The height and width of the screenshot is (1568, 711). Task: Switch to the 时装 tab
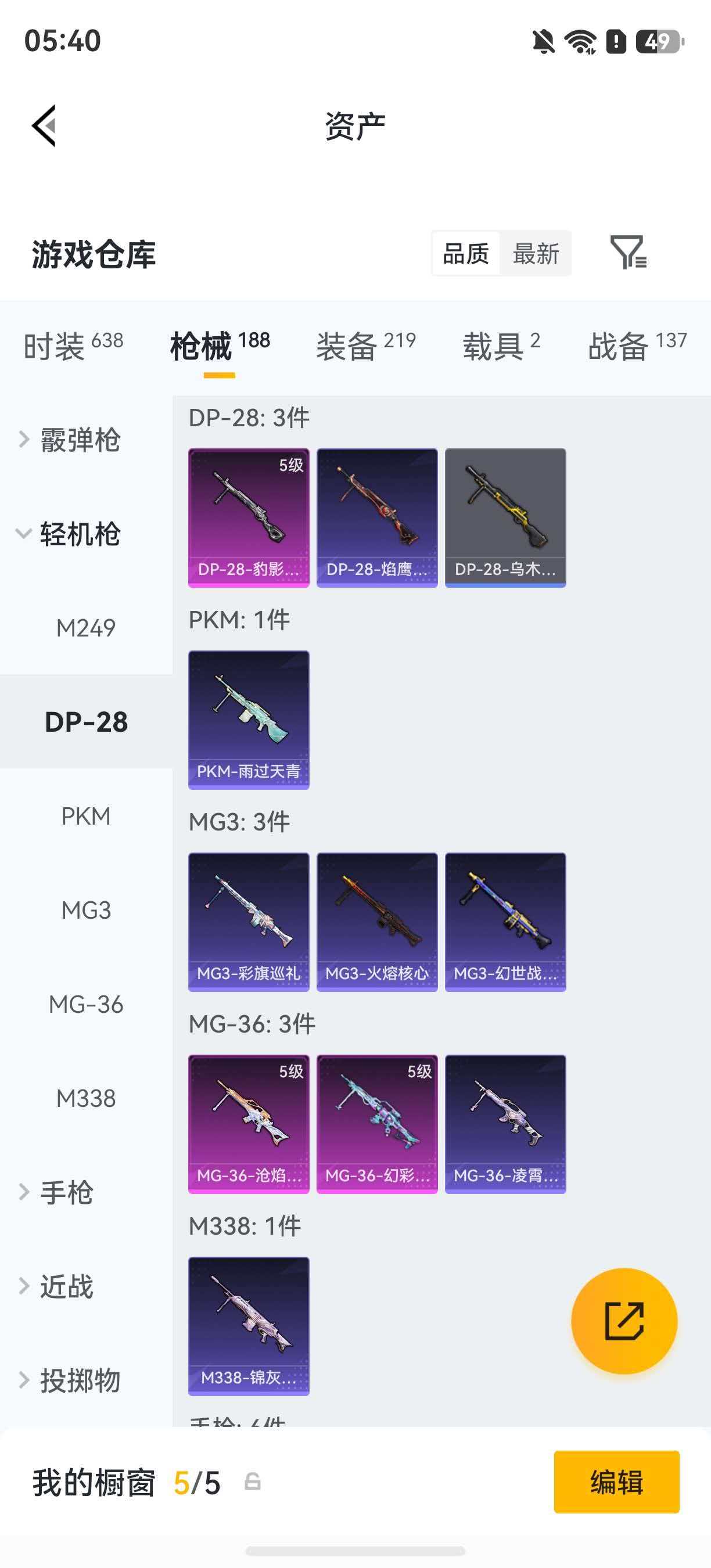click(x=73, y=346)
